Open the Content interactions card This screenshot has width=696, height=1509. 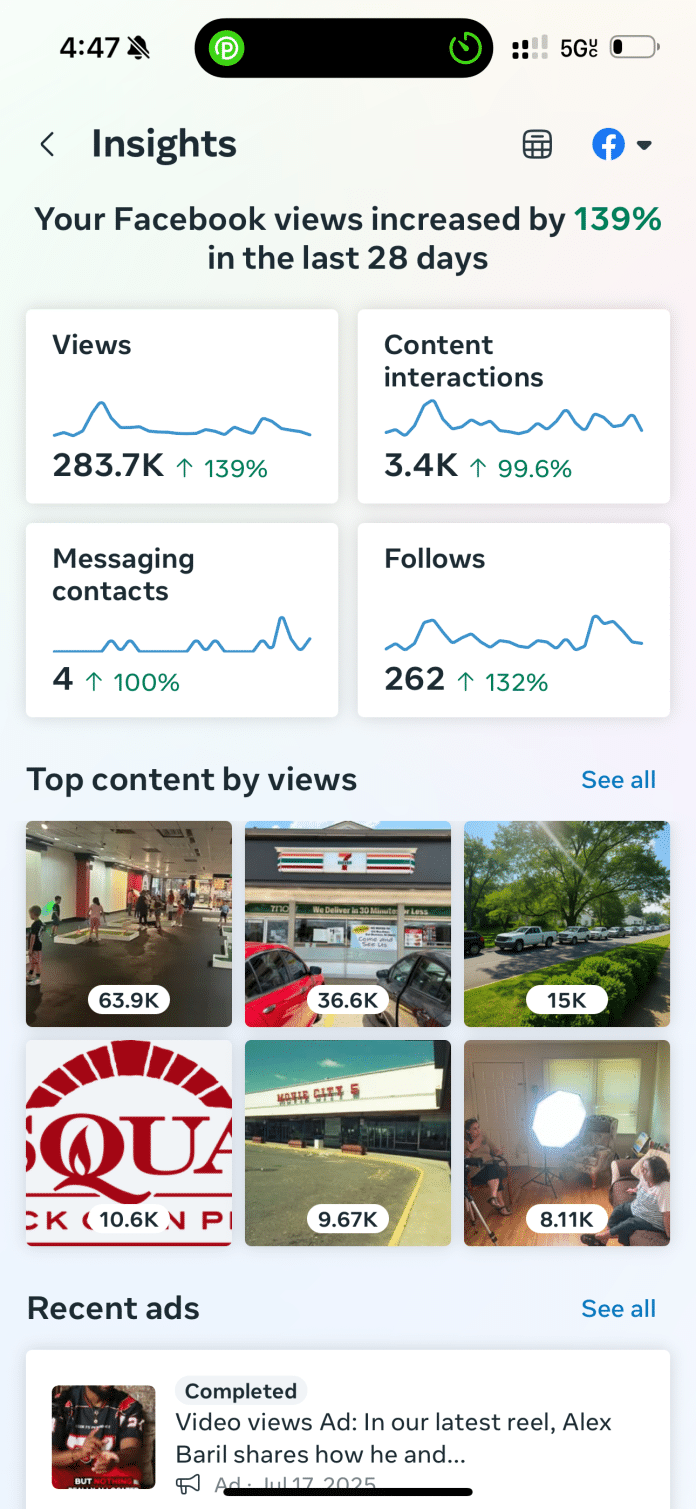tap(513, 406)
